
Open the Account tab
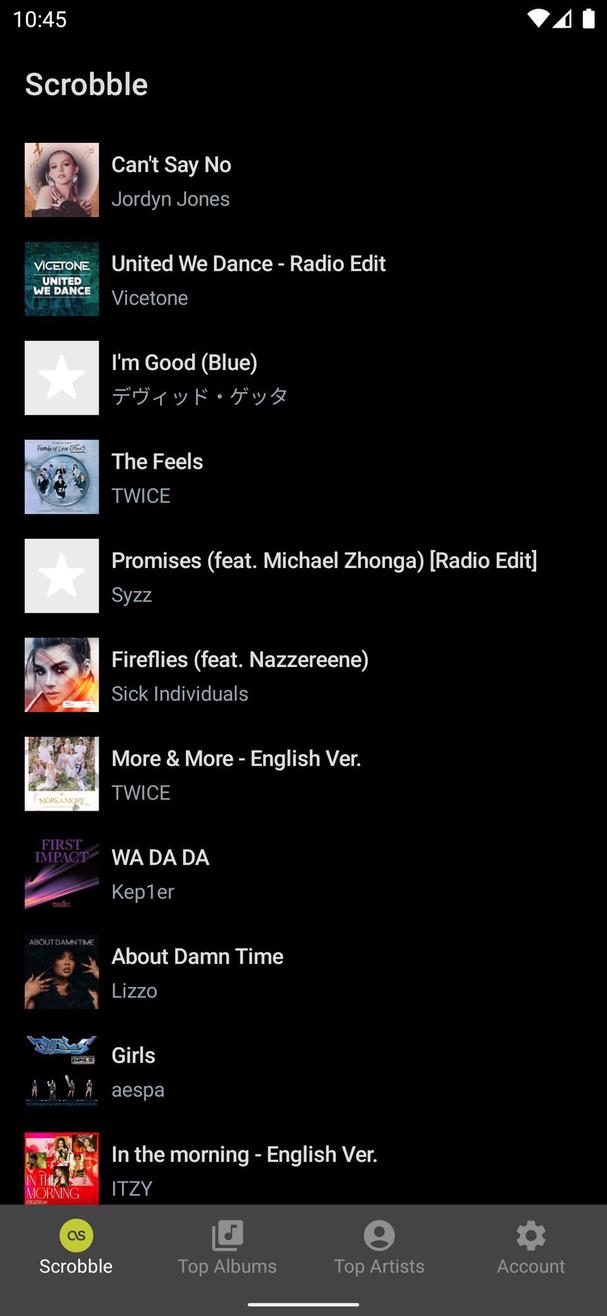(x=531, y=1247)
